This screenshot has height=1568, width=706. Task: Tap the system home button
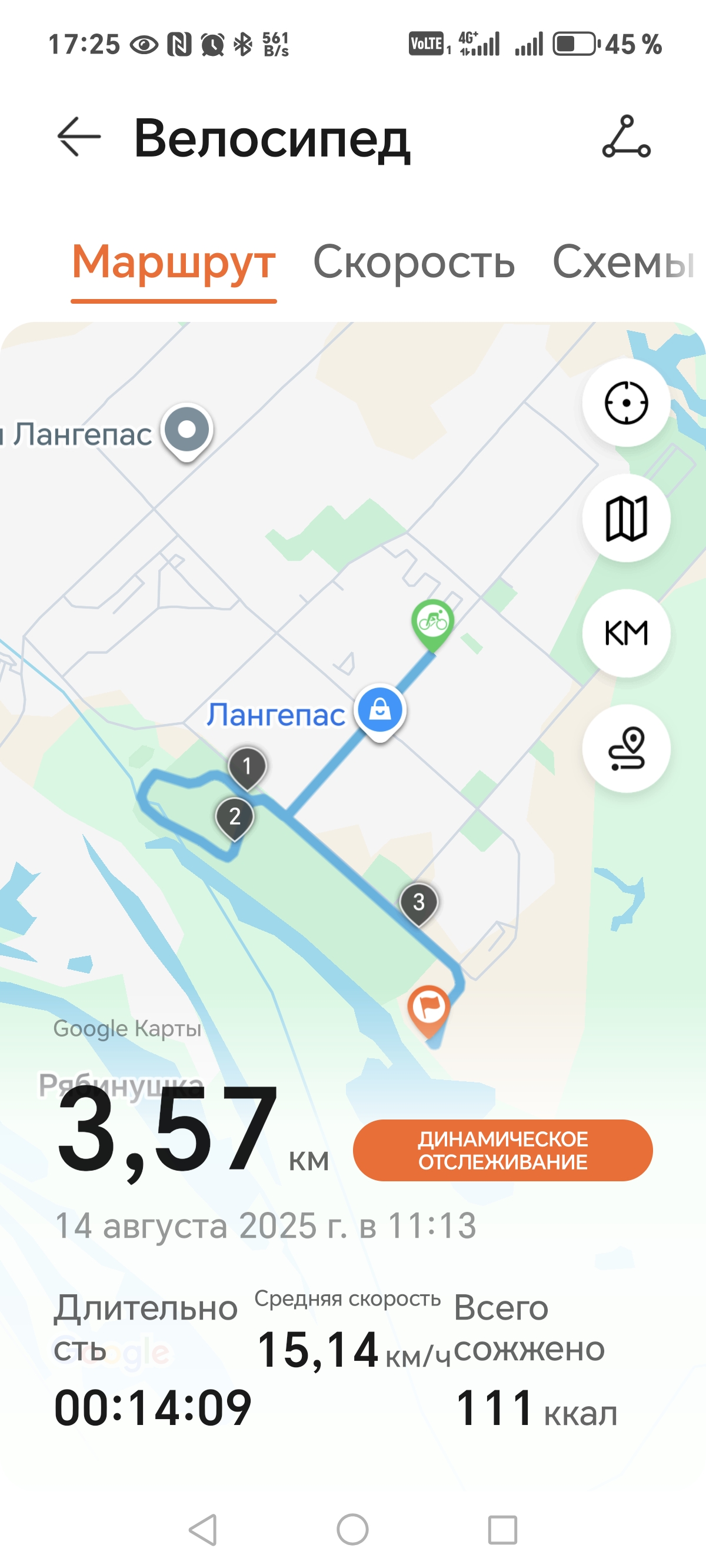[x=353, y=1529]
